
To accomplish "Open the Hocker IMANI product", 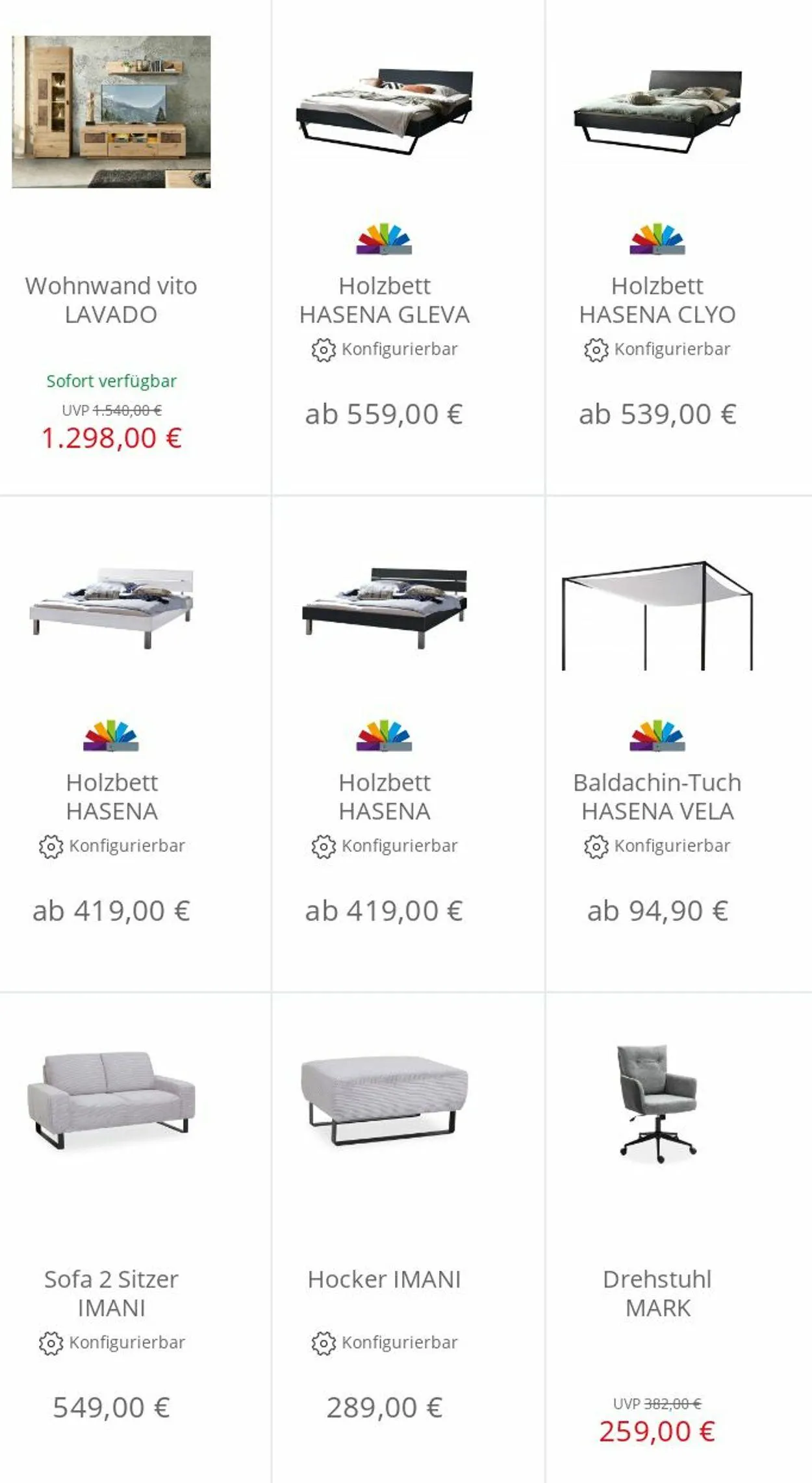I will (384, 1279).
